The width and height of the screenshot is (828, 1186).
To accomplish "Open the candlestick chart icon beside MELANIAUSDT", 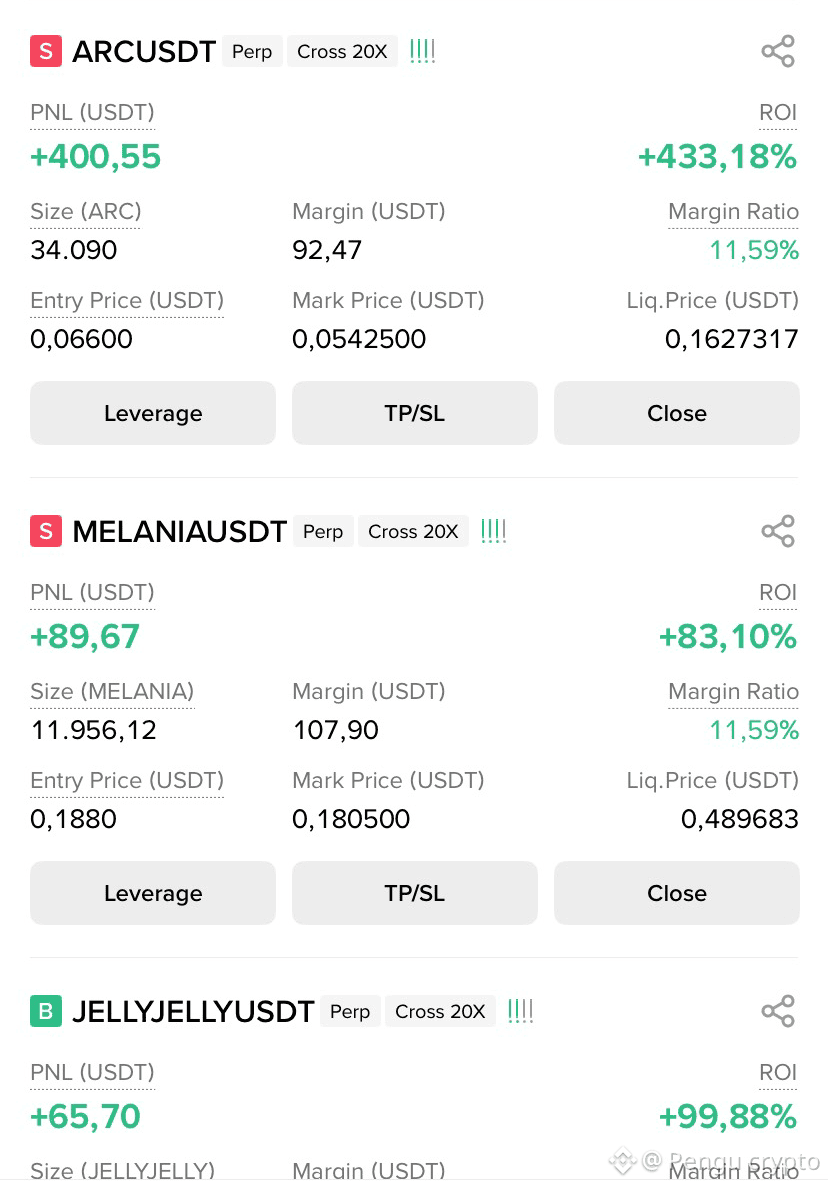I will point(492,531).
